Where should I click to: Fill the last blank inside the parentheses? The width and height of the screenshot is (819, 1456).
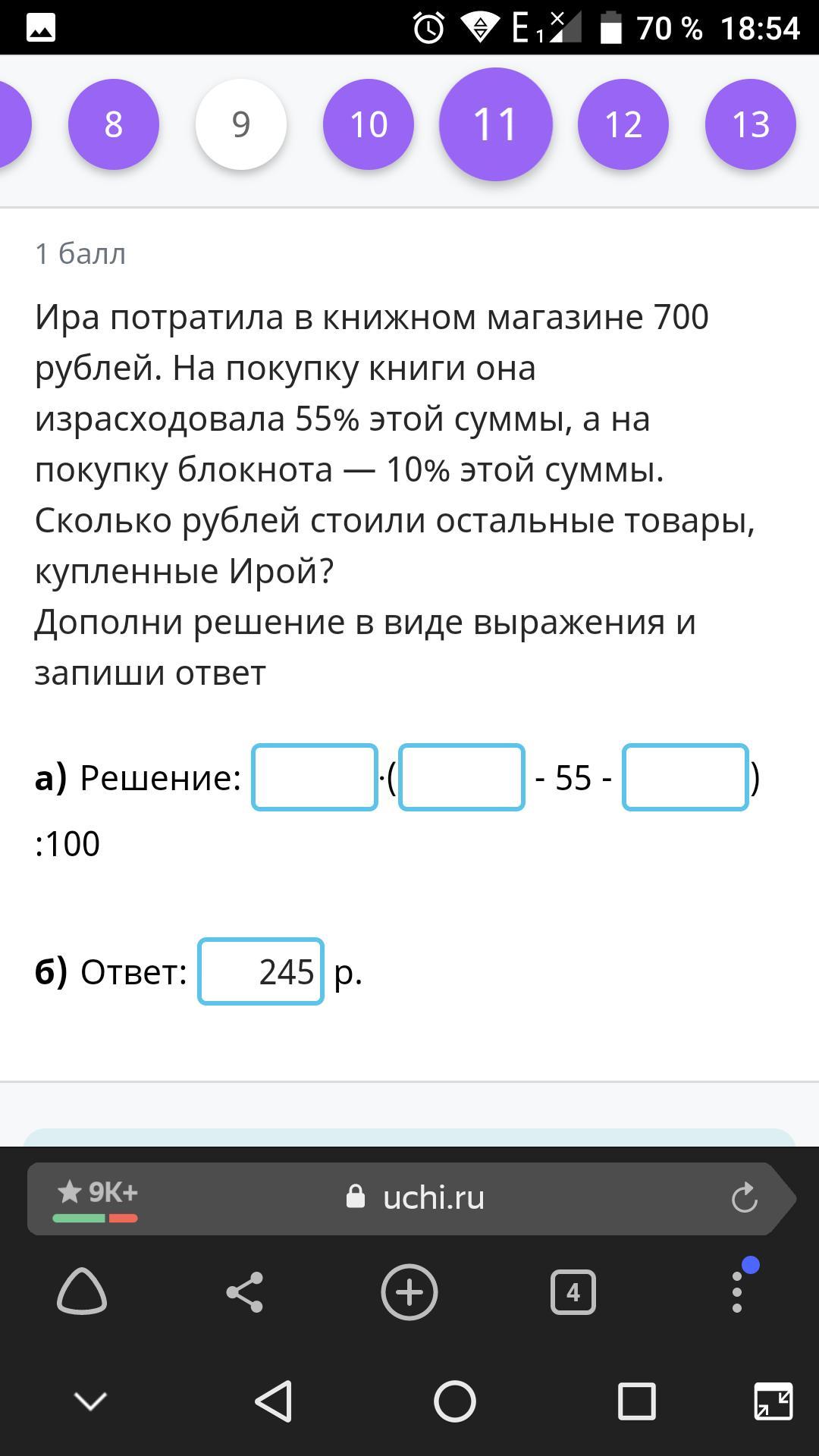pos(686,777)
